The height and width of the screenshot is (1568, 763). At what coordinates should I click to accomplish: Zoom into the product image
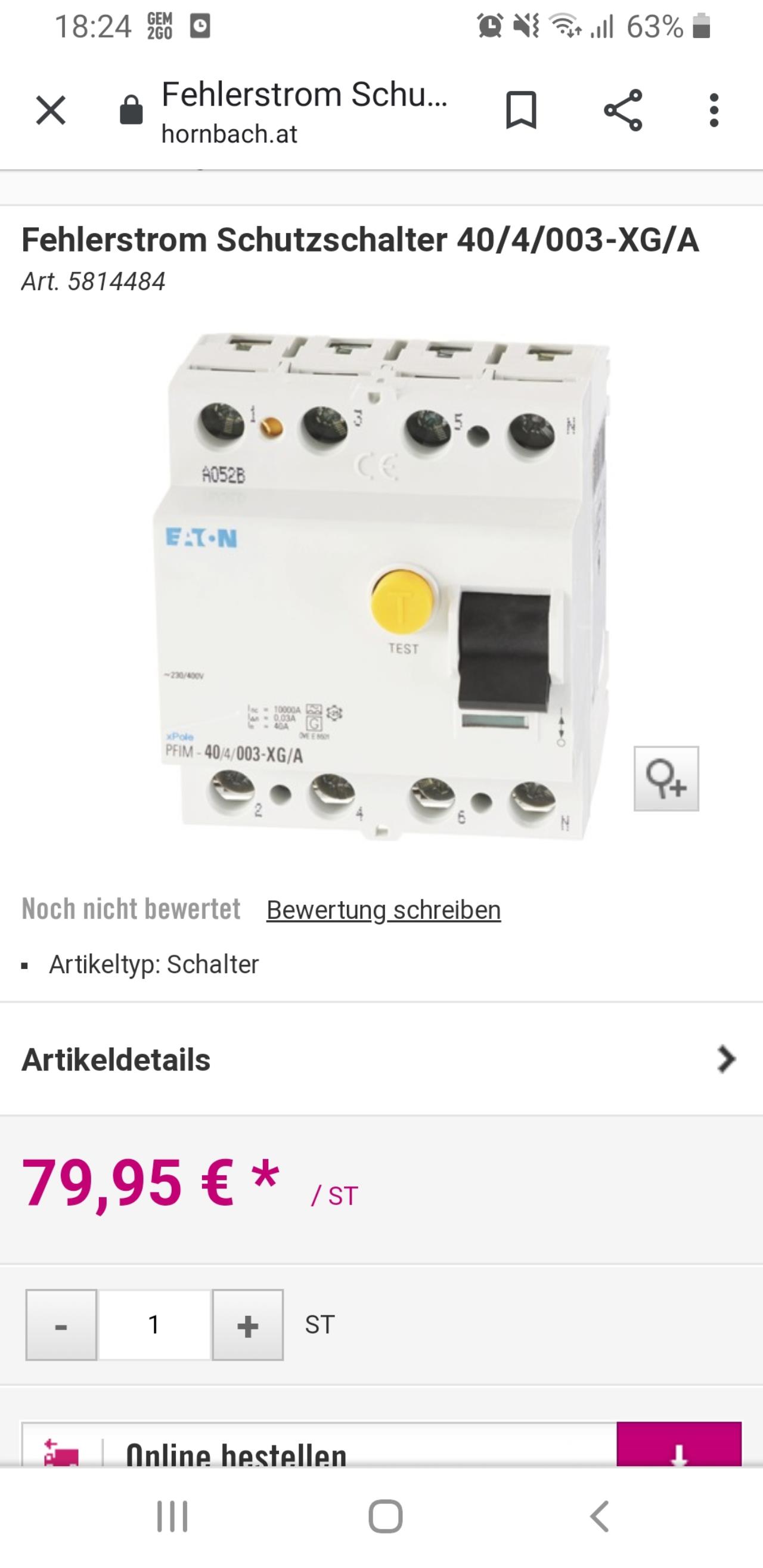[666, 778]
